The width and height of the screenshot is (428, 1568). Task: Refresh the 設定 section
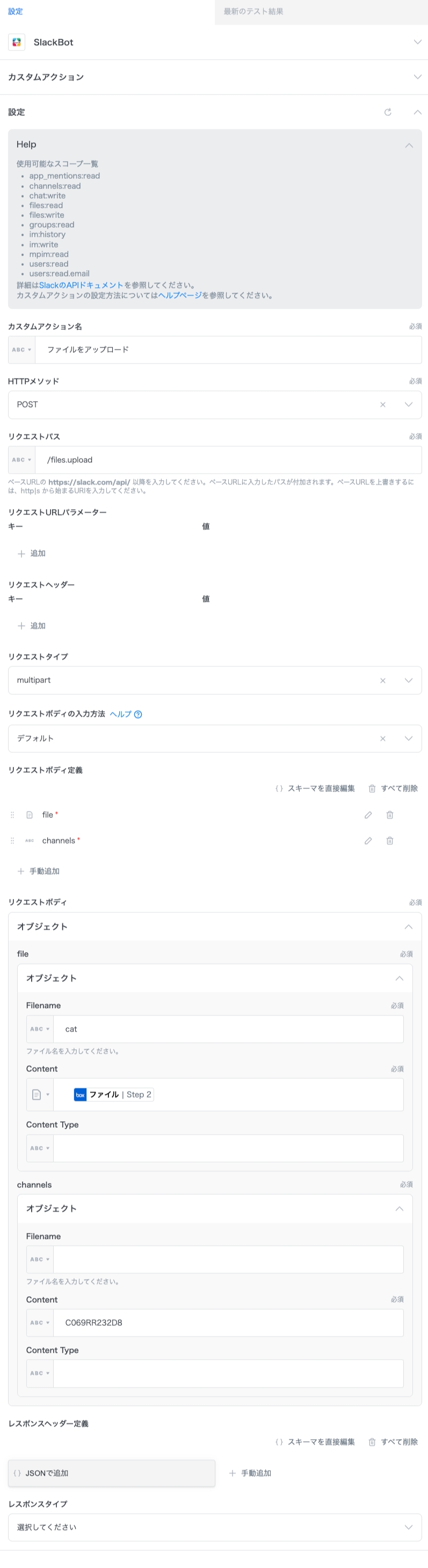tap(388, 112)
